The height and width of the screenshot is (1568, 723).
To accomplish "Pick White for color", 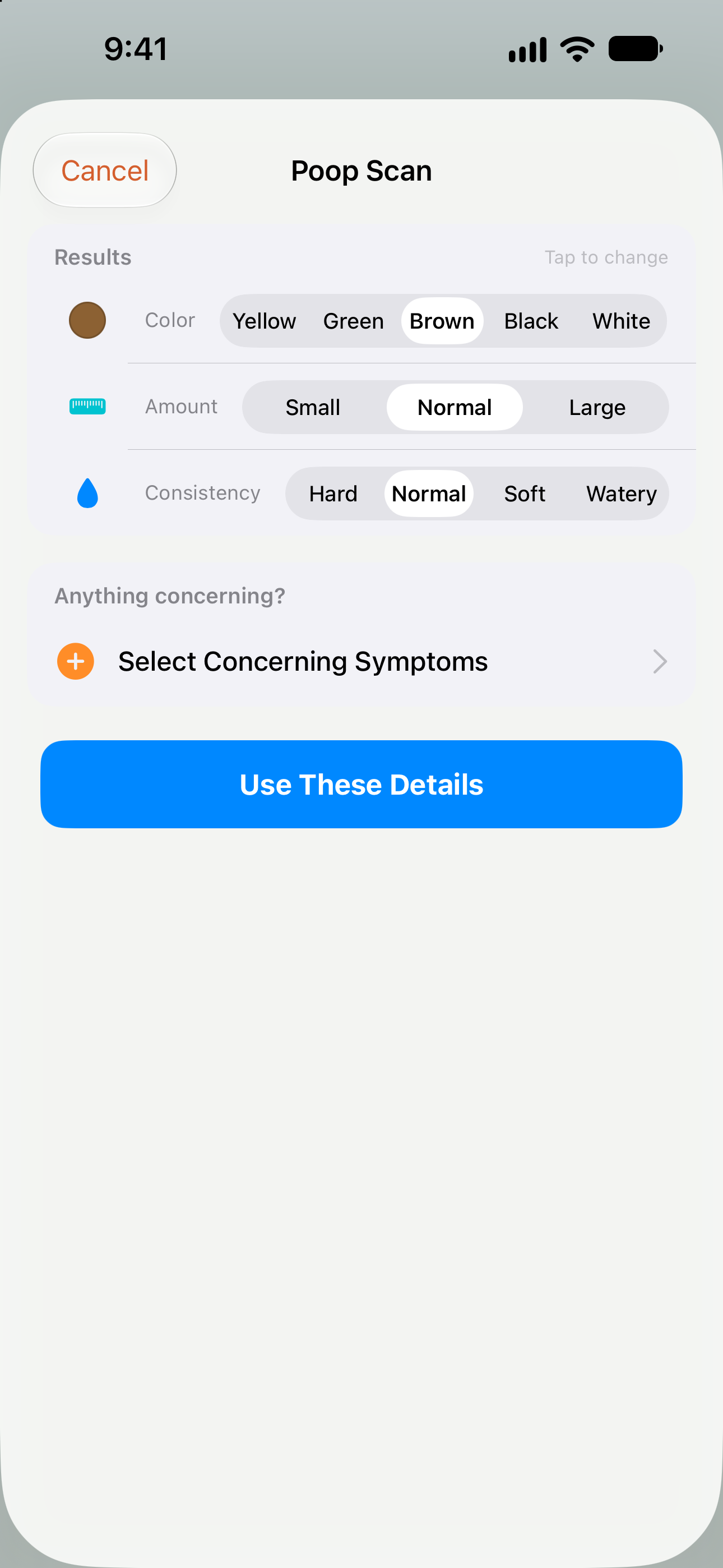I will [x=622, y=321].
